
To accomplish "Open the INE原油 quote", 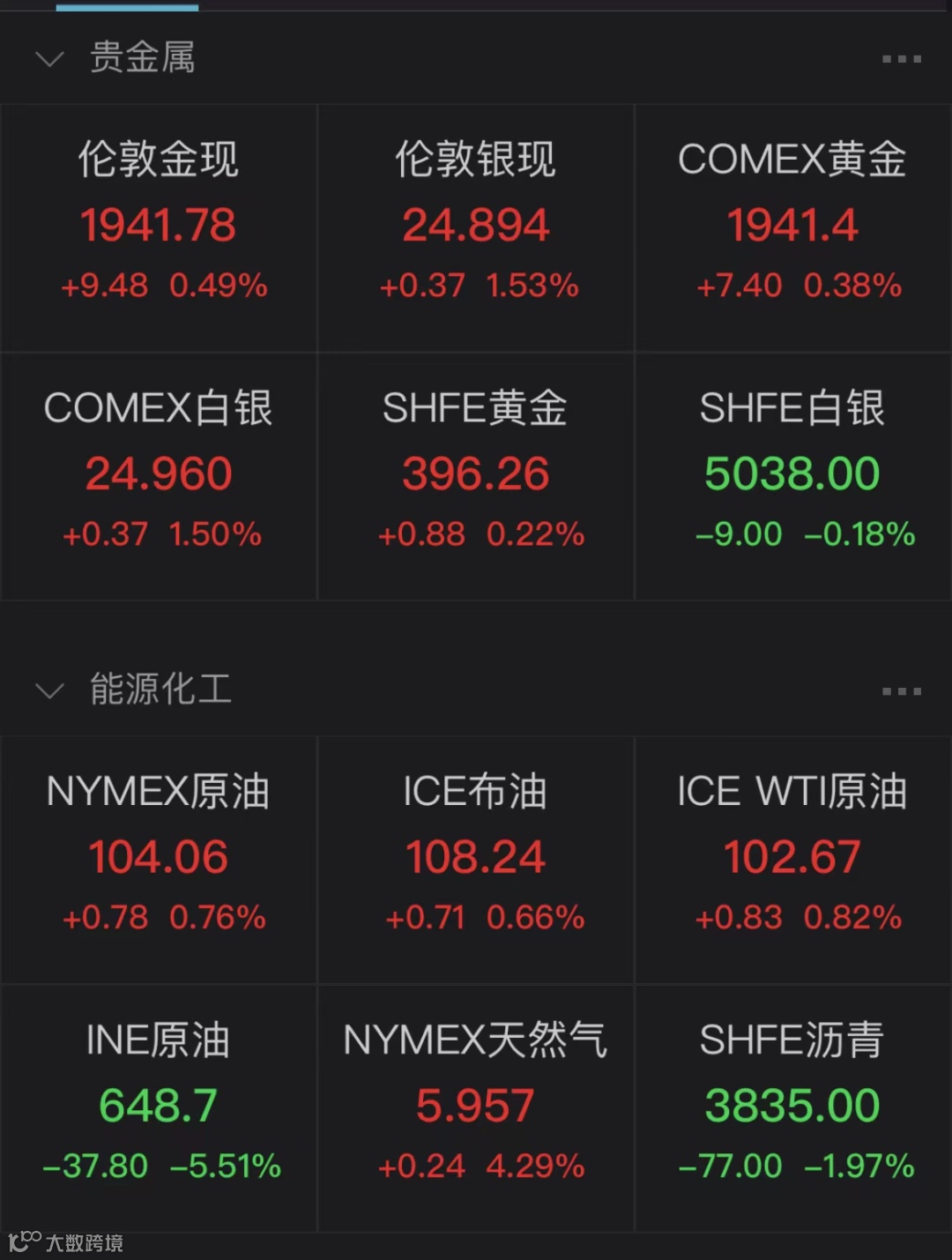I will [159, 1107].
